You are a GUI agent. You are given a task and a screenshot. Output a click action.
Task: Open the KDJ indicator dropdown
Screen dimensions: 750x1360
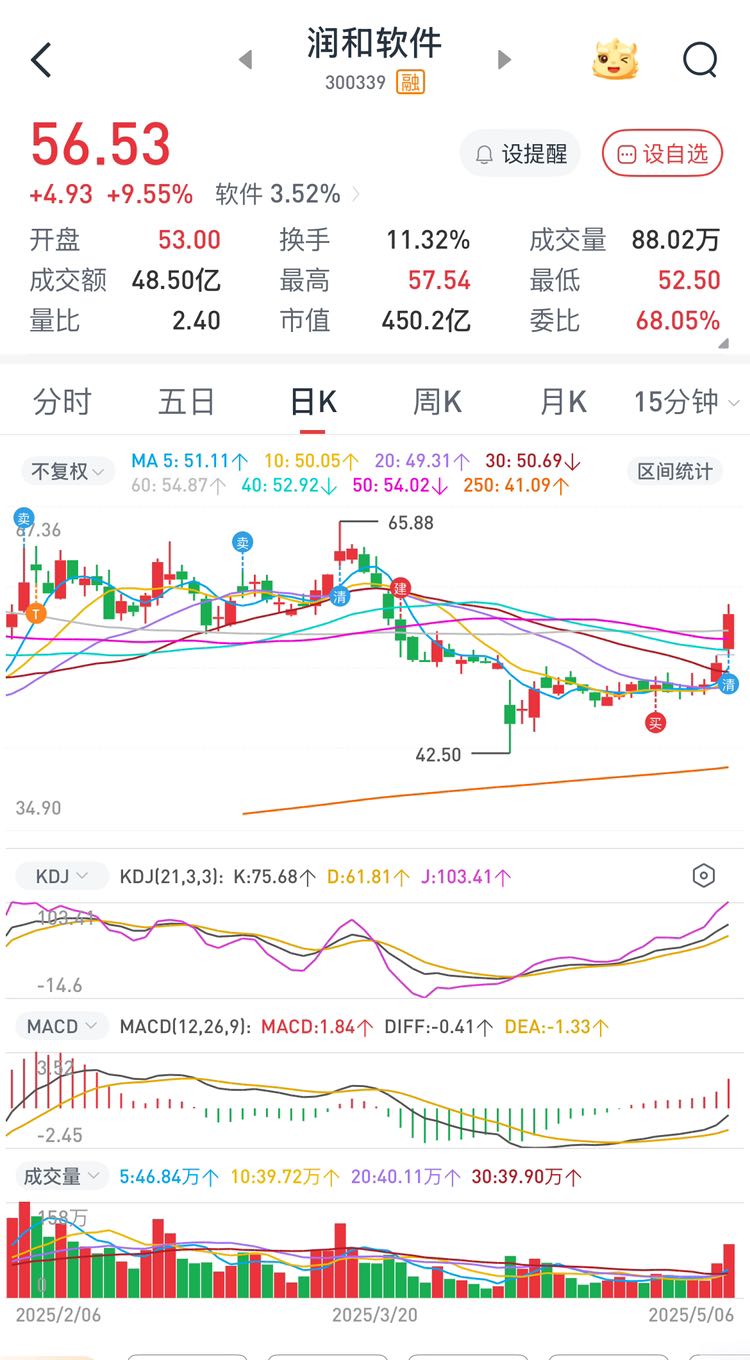pyautogui.click(x=62, y=877)
